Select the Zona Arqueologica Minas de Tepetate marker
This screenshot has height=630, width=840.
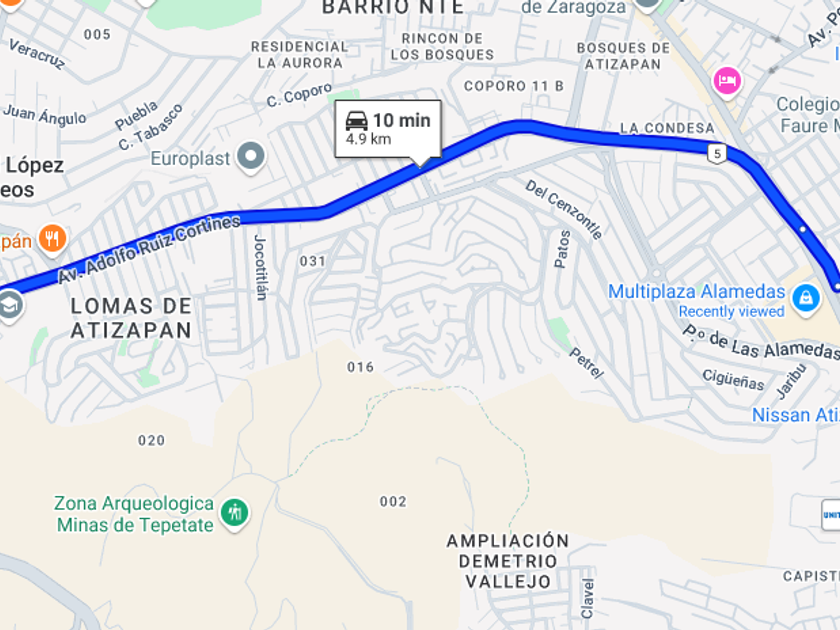pos(235,513)
